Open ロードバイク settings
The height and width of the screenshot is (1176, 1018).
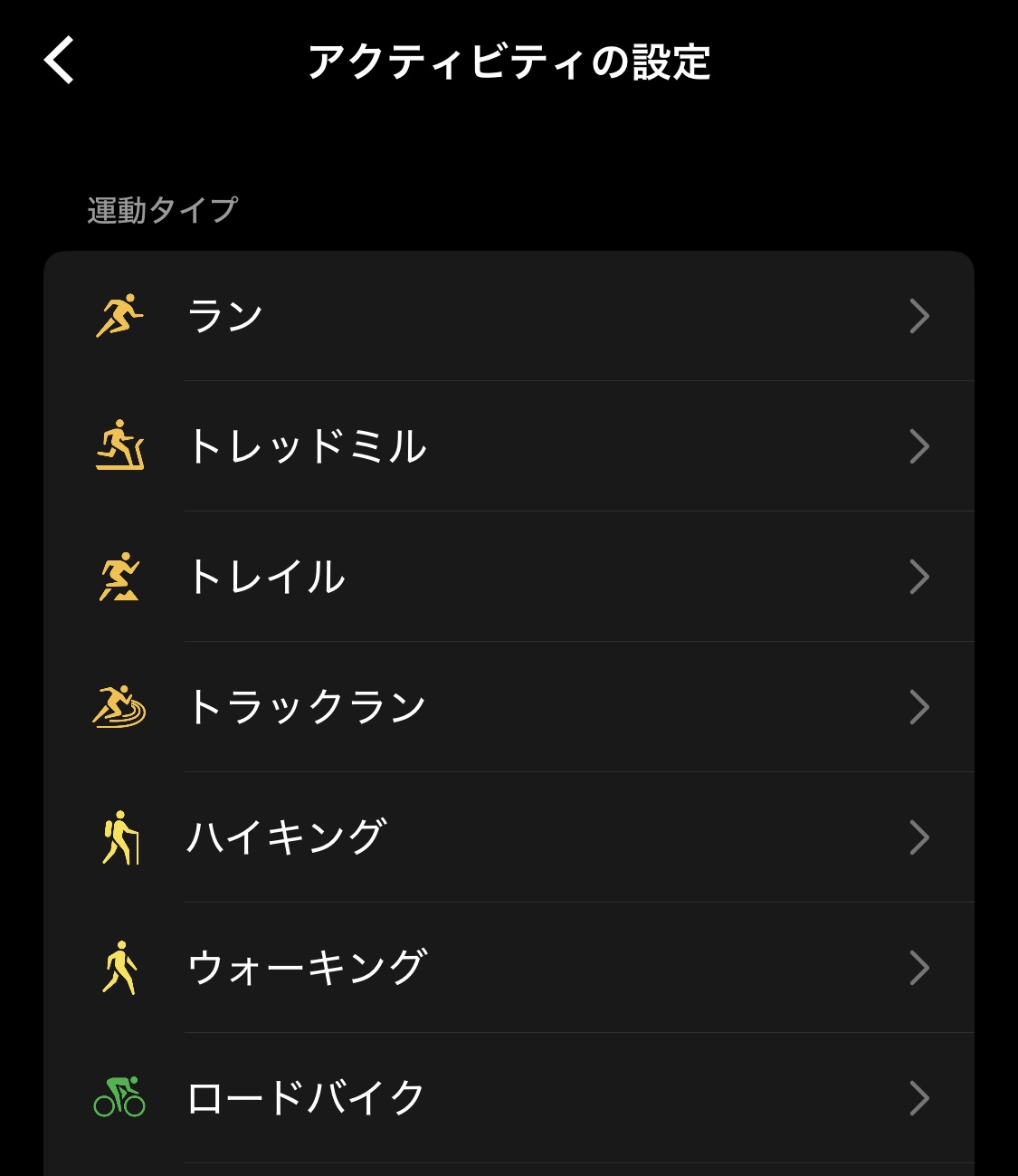click(x=509, y=1098)
